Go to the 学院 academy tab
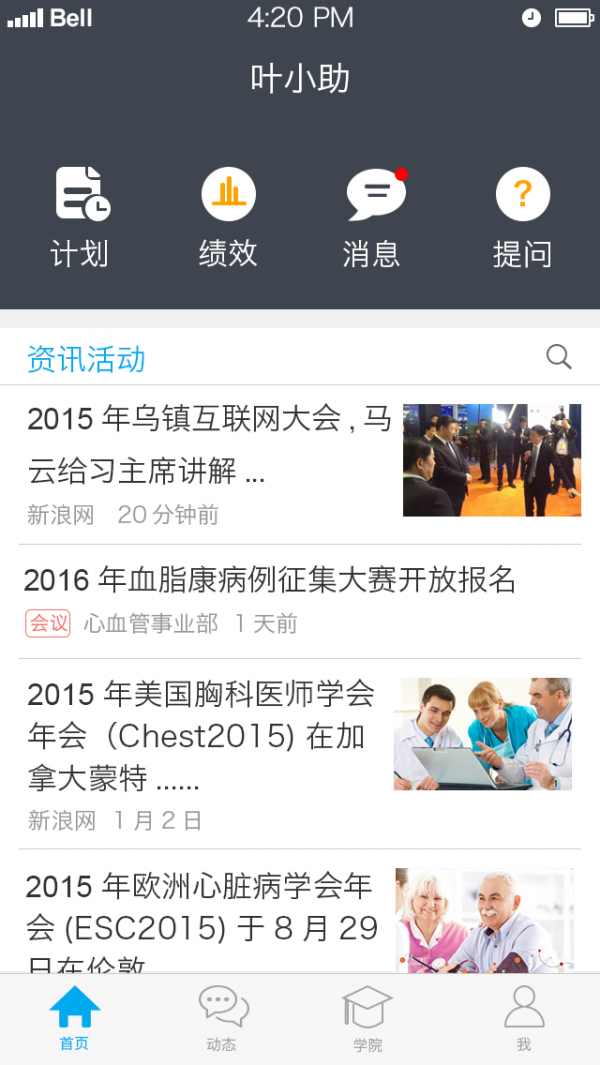 [367, 1018]
